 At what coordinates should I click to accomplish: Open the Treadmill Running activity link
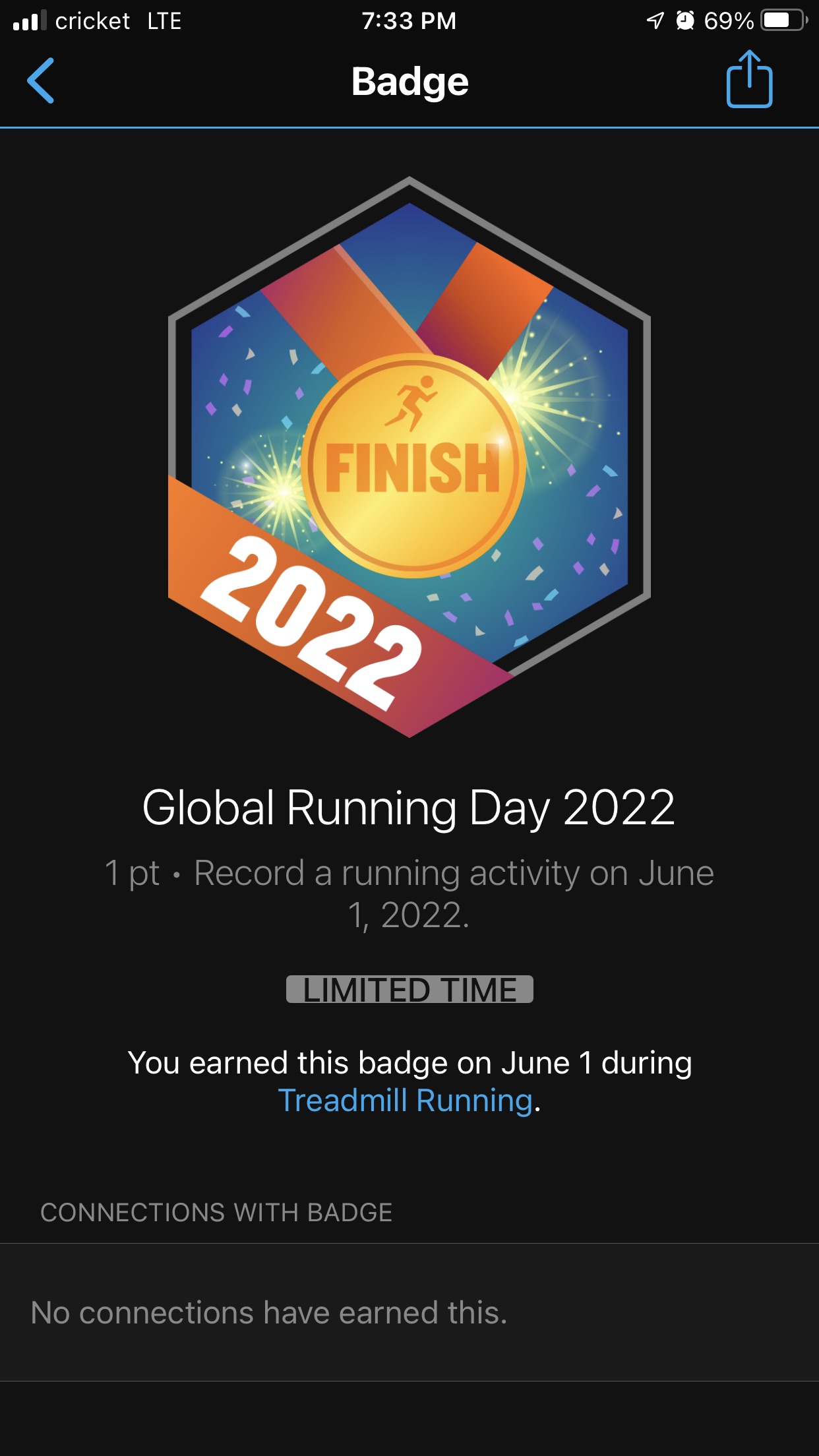tap(405, 1101)
